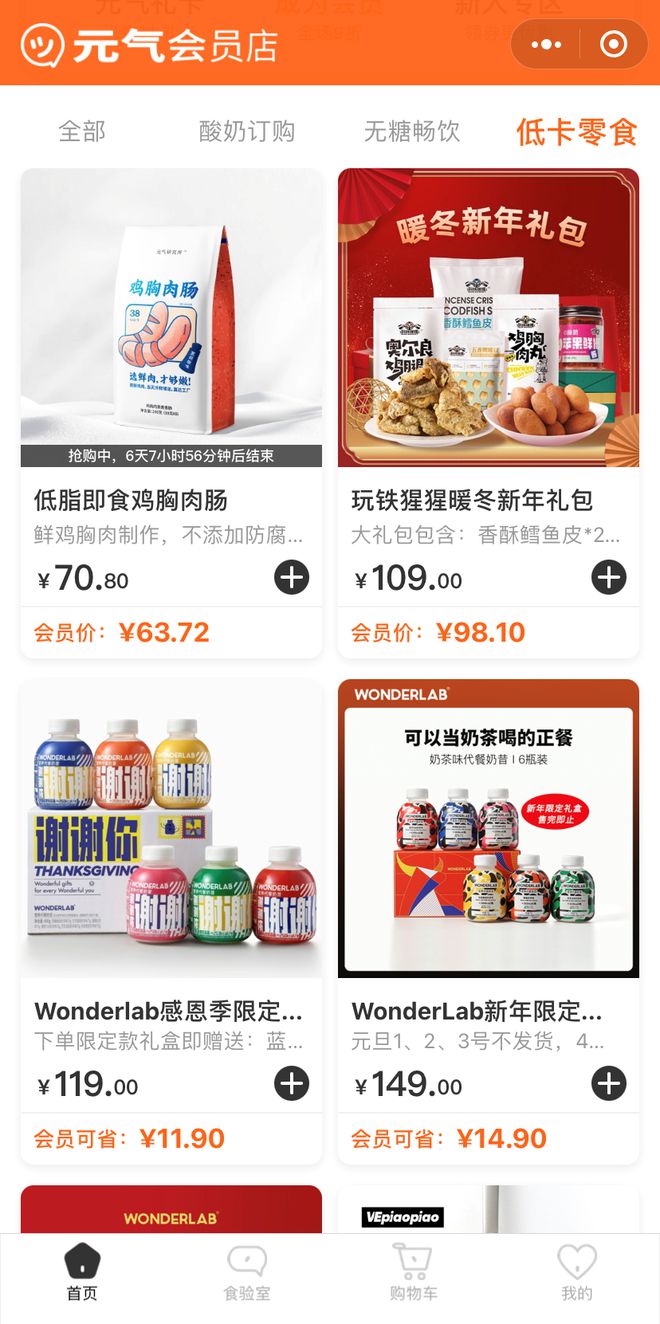Add WonderLab新年限定 item to cart

609,1083
